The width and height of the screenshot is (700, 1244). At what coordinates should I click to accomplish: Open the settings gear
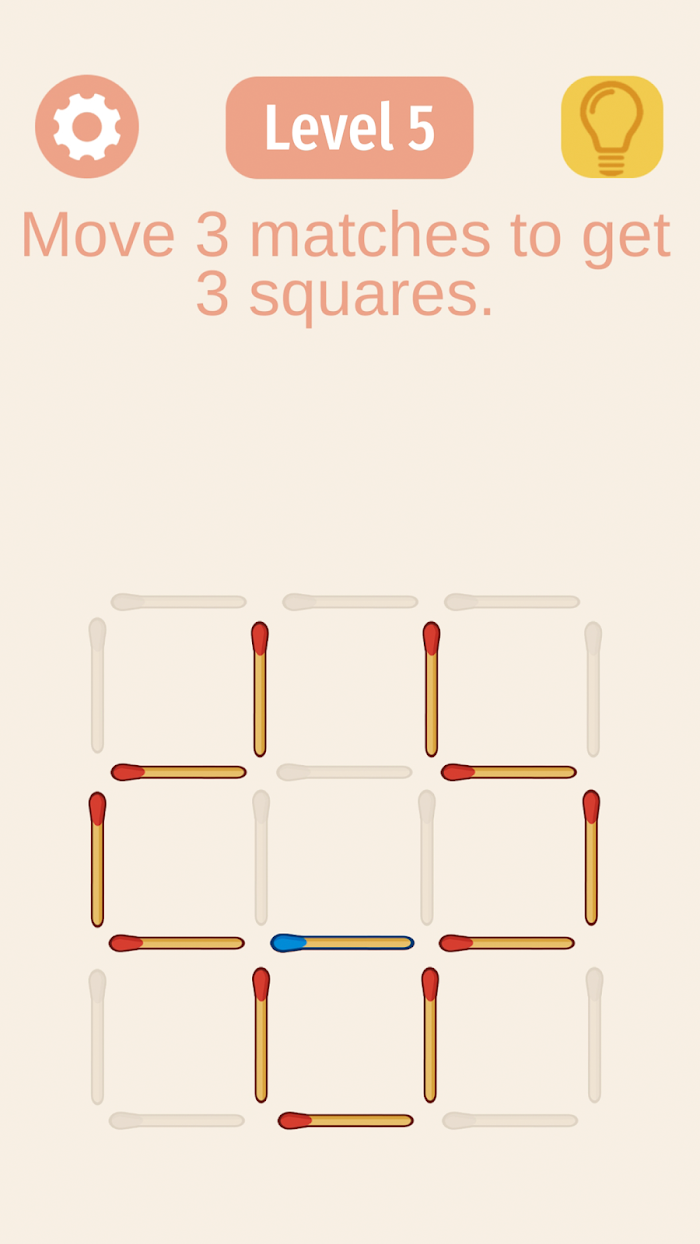click(87, 127)
